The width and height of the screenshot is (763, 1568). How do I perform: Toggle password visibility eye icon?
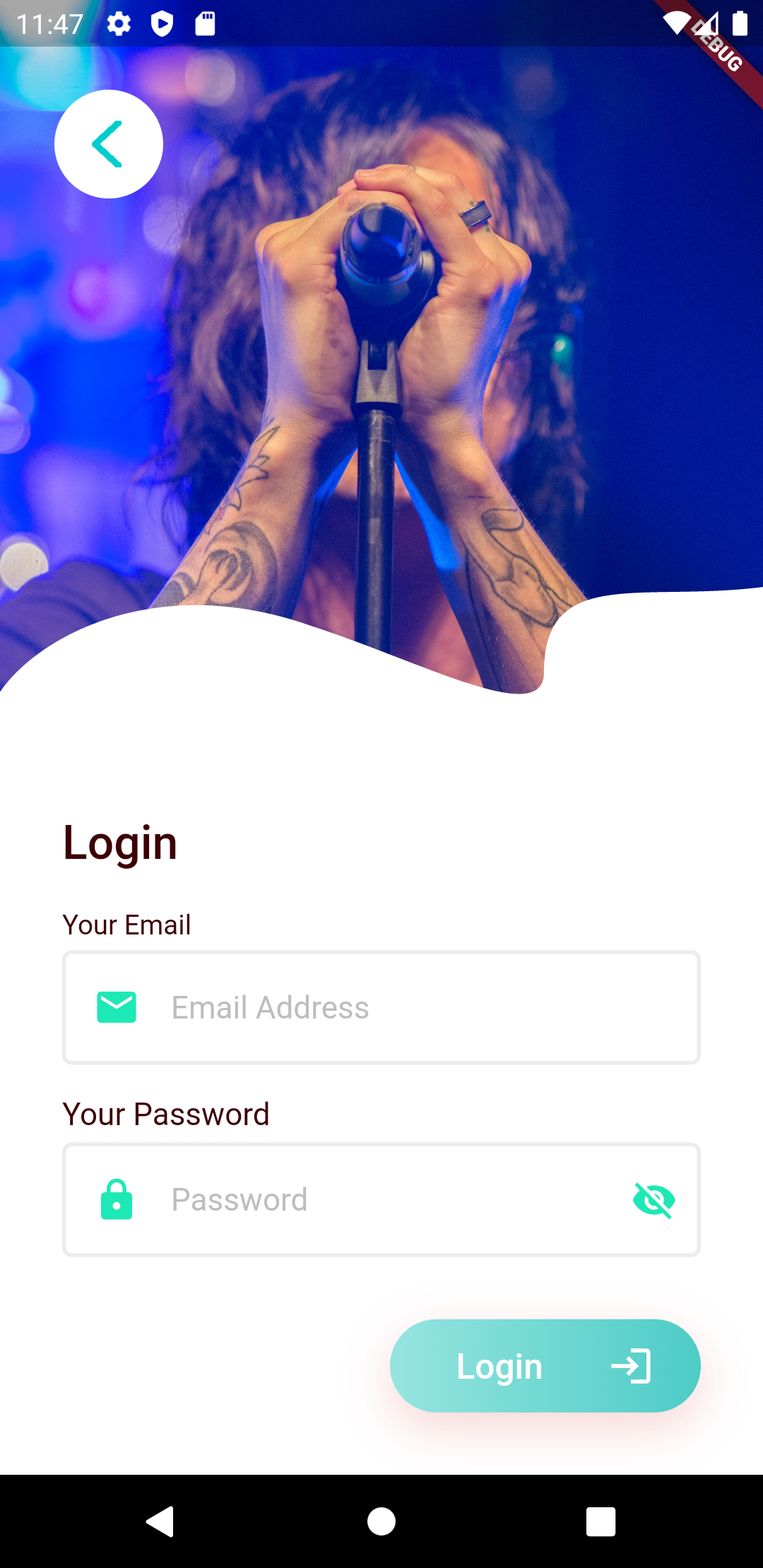tap(653, 1200)
